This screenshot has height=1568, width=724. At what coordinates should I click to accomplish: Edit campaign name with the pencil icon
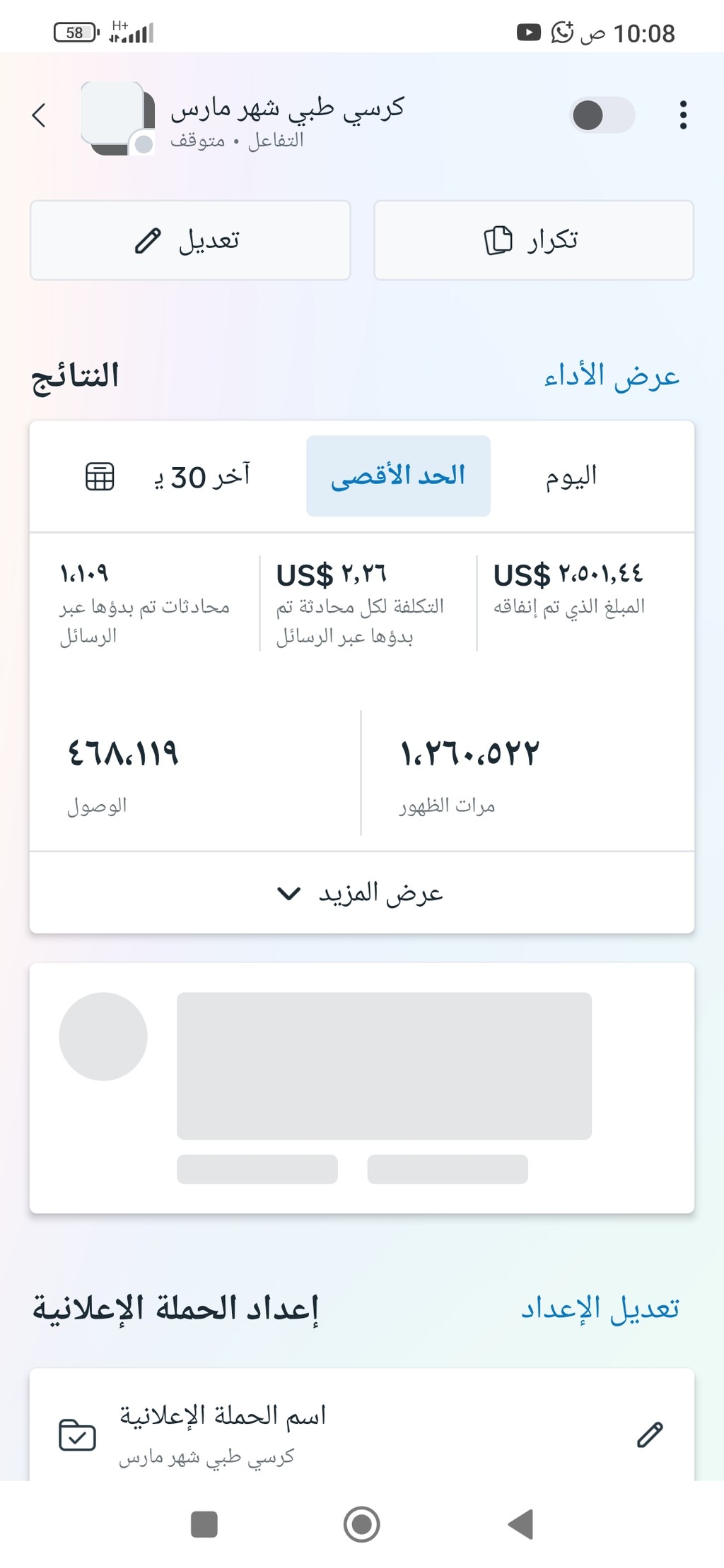click(x=650, y=1434)
